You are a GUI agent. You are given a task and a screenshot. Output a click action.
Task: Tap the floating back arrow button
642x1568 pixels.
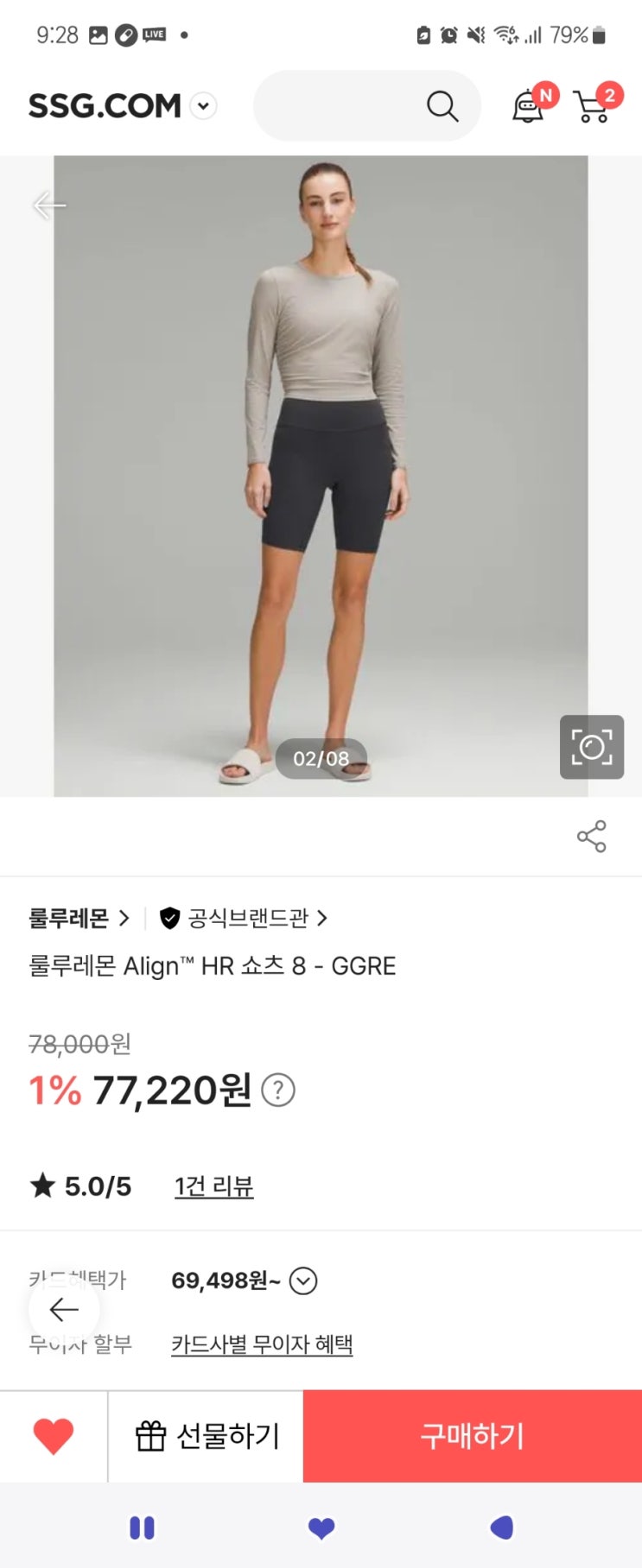[x=64, y=1310]
